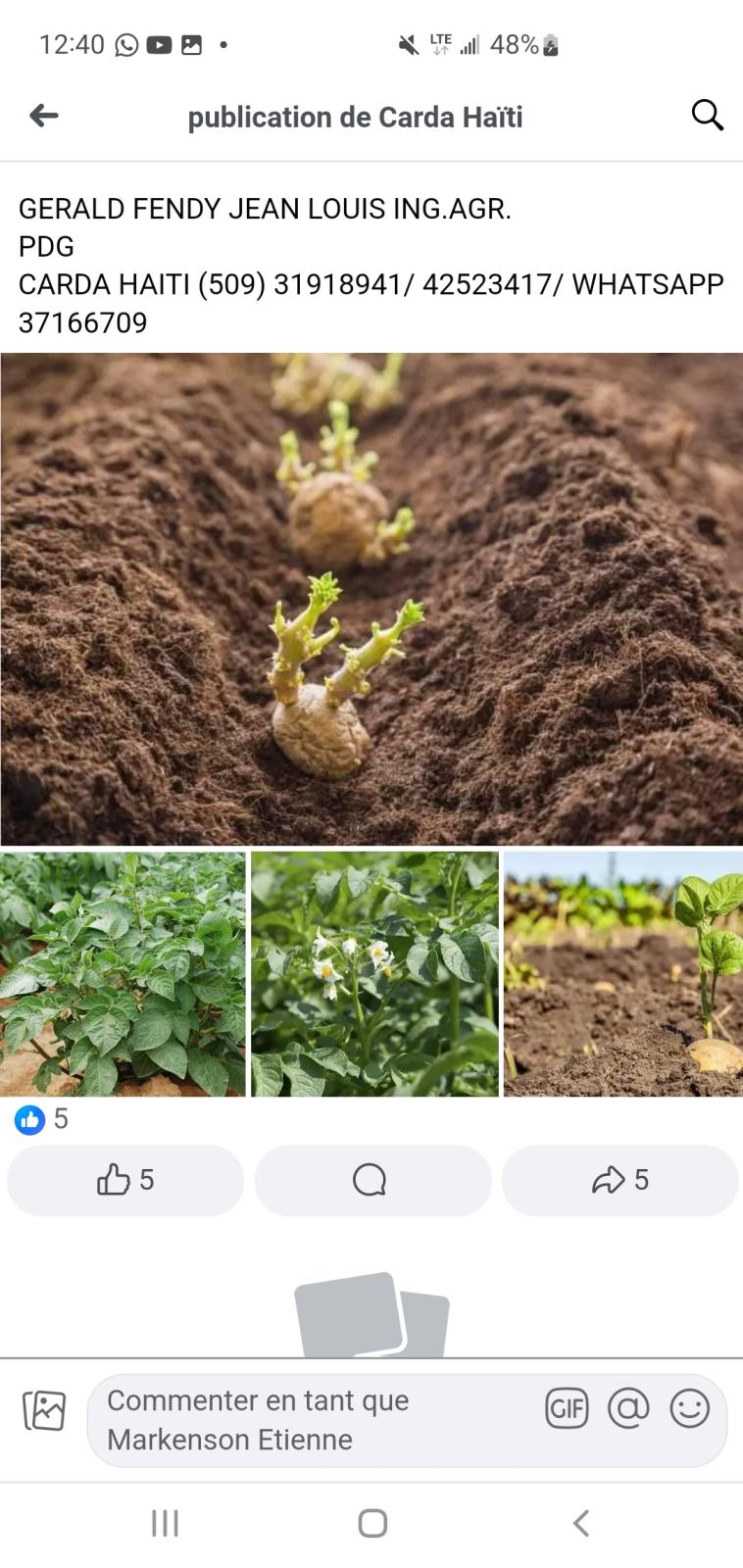Focus the 'Commenter en tant que' field
The height and width of the screenshot is (1568, 743).
314,1420
